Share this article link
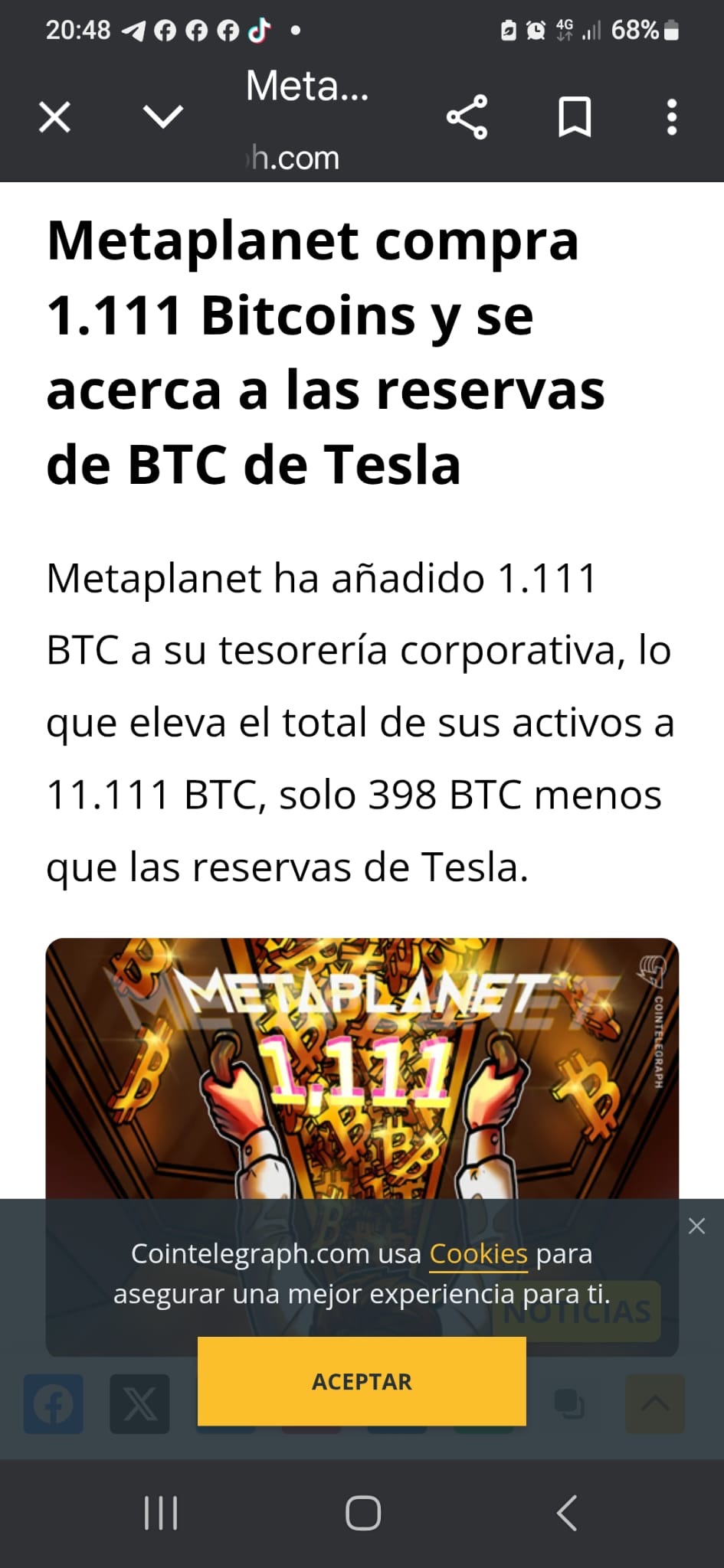Image resolution: width=724 pixels, height=1568 pixels. tap(467, 117)
